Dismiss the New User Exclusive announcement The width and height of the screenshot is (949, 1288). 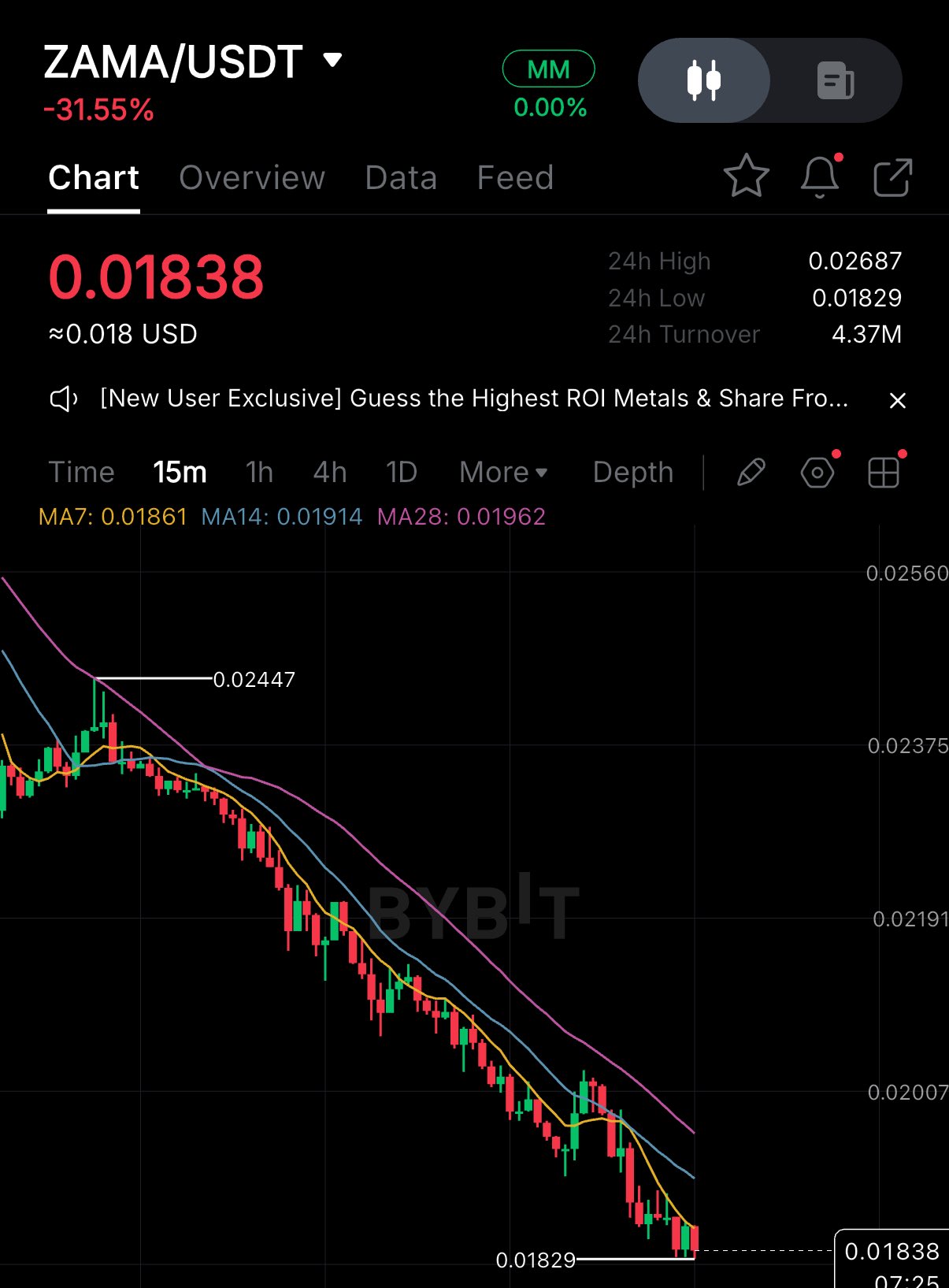(x=897, y=400)
